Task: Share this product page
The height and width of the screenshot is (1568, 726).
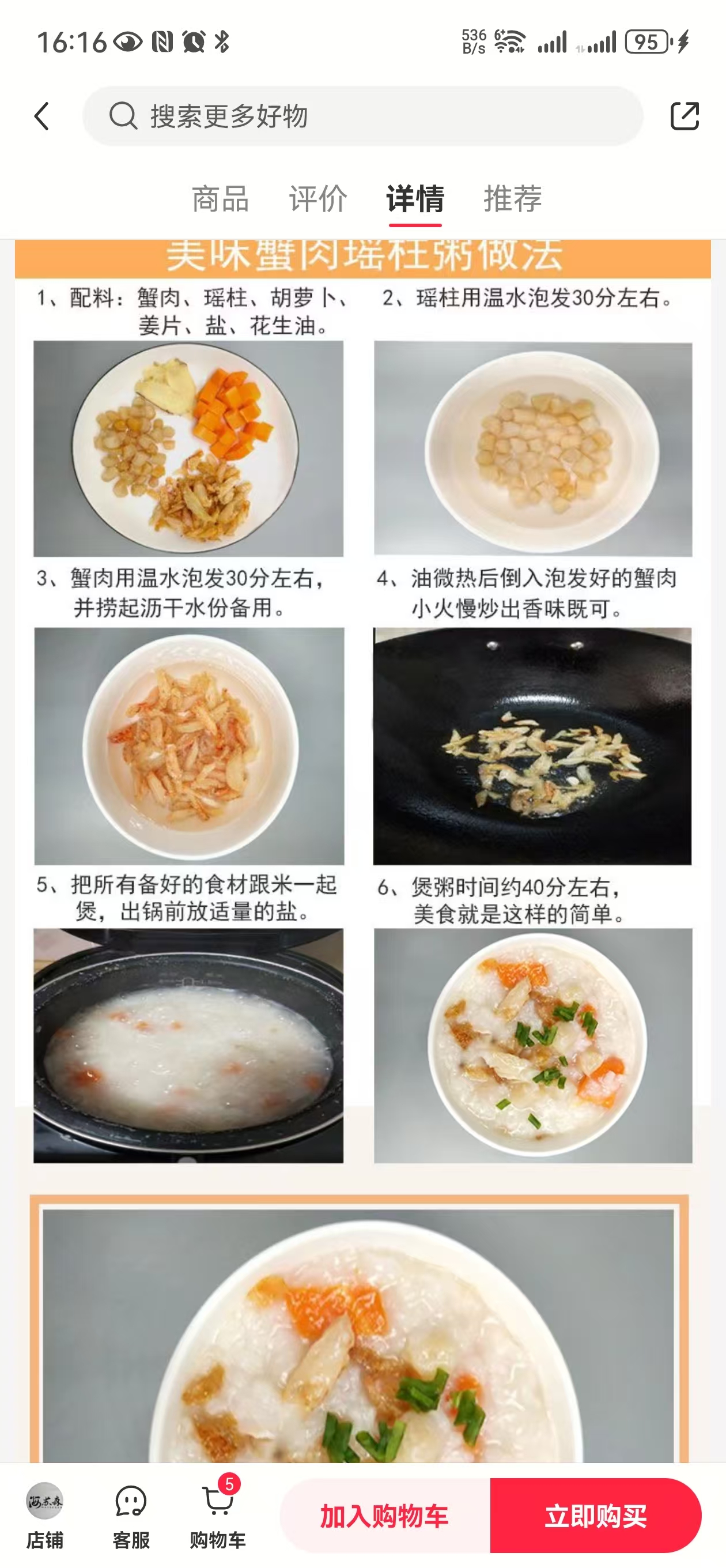Action: click(x=684, y=116)
